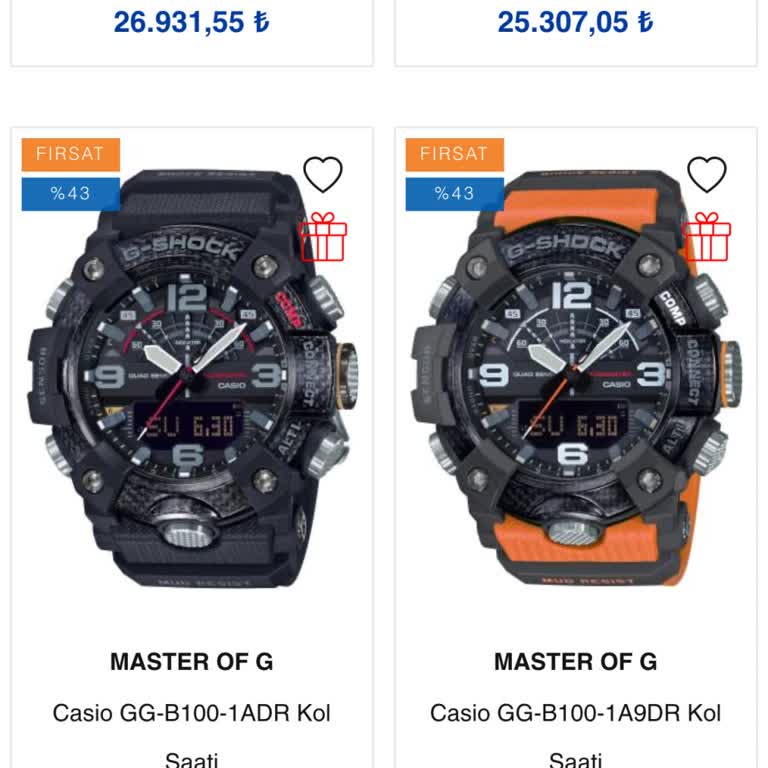Open Casio GG-B100-1A9DR orange watch product
The width and height of the screenshot is (768, 768).
click(x=575, y=380)
